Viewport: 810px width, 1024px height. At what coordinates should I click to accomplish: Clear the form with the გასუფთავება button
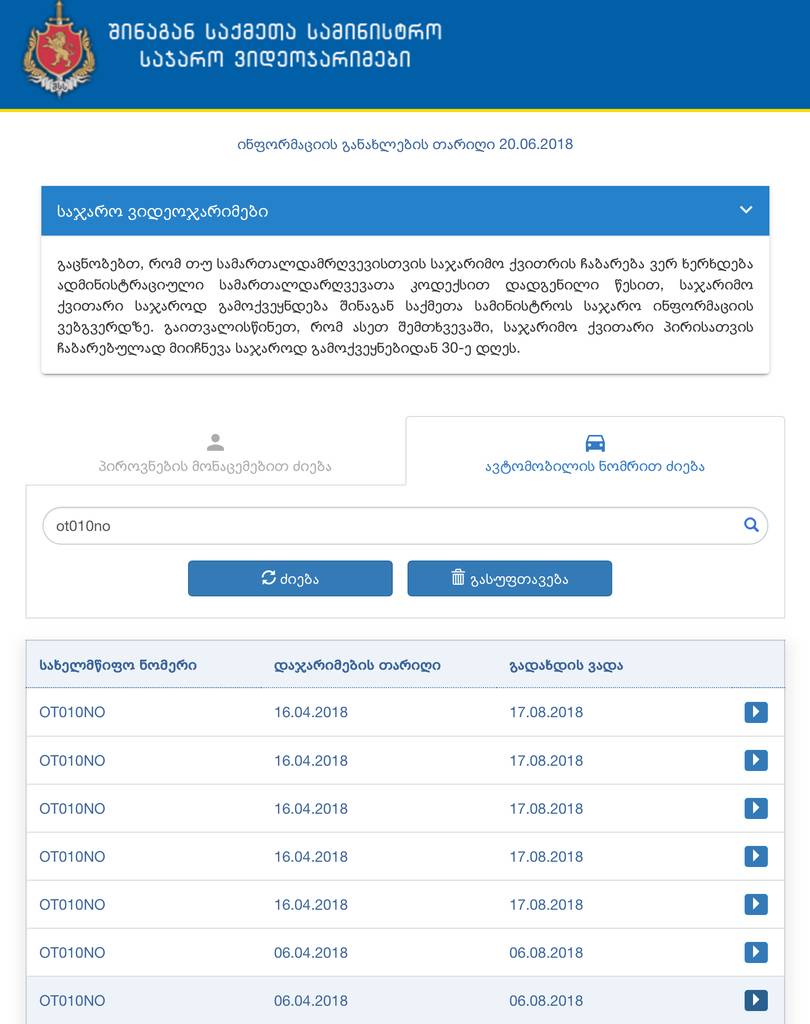509,578
